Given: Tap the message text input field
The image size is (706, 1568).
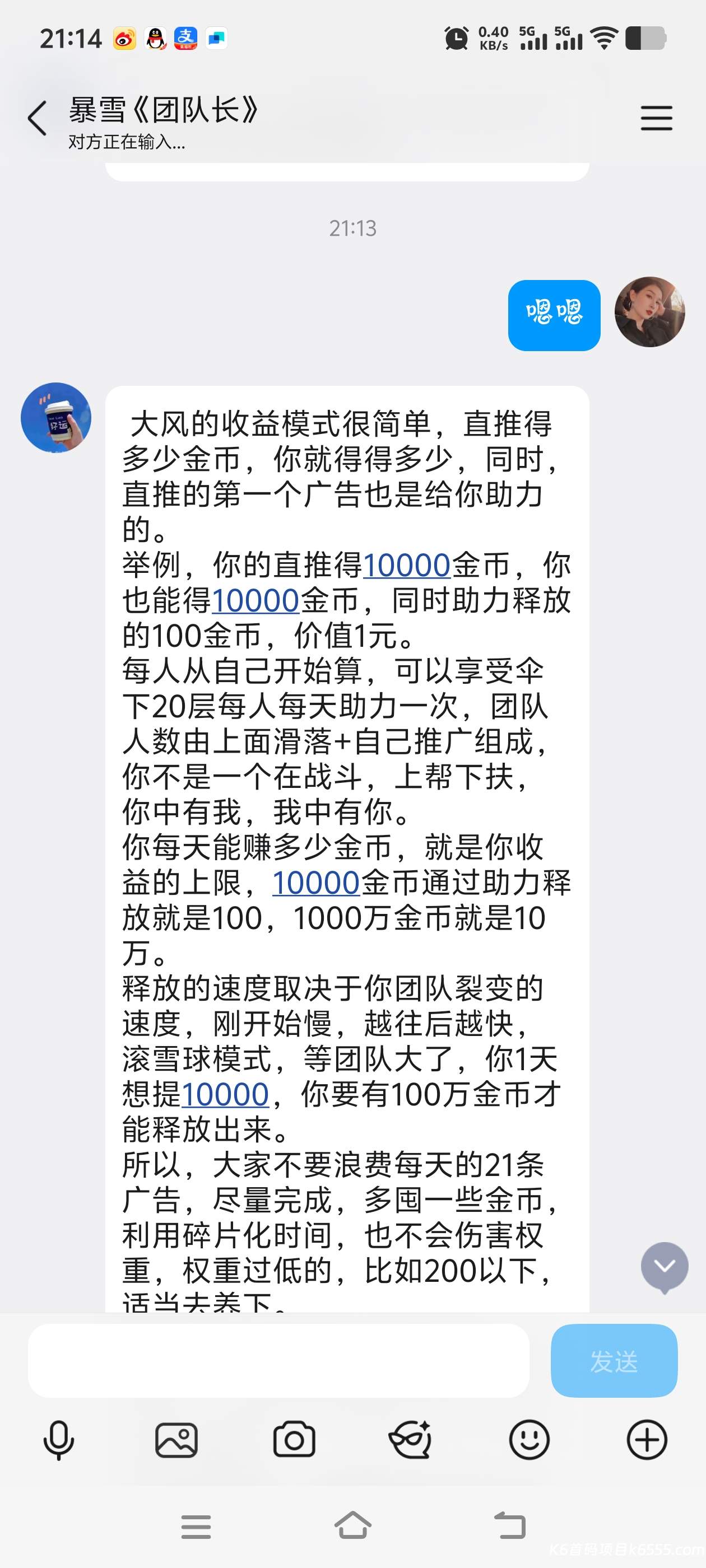Looking at the screenshot, I should point(278,1360).
